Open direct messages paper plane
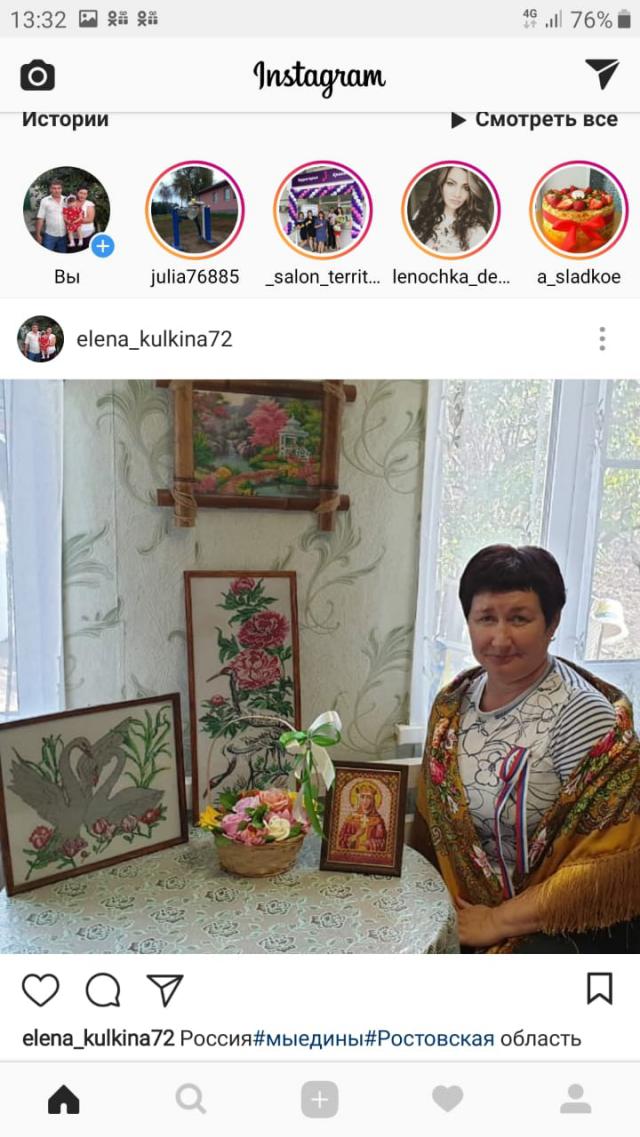Viewport: 640px width, 1137px height. pos(602,74)
